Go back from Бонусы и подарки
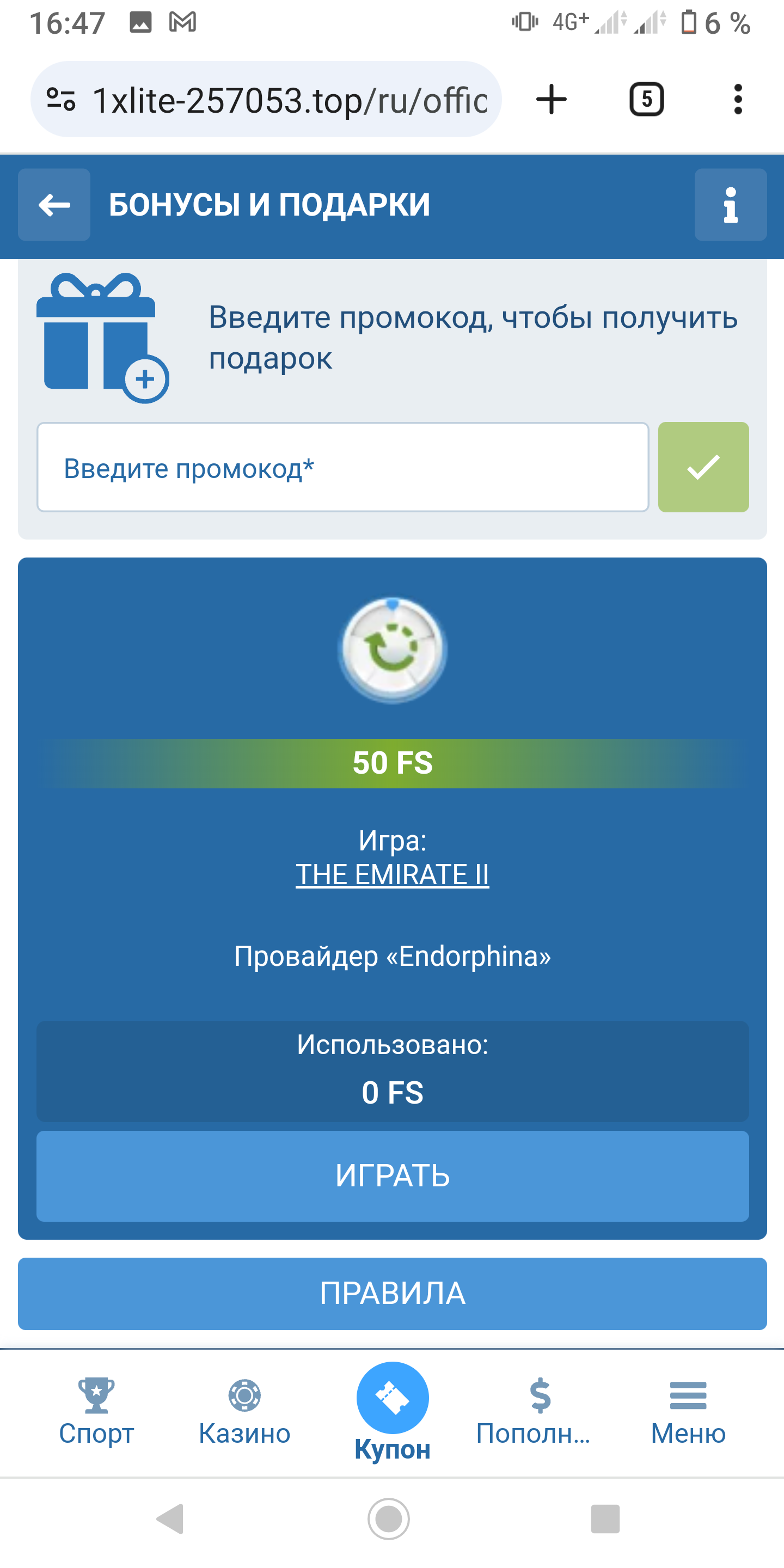 (x=53, y=205)
